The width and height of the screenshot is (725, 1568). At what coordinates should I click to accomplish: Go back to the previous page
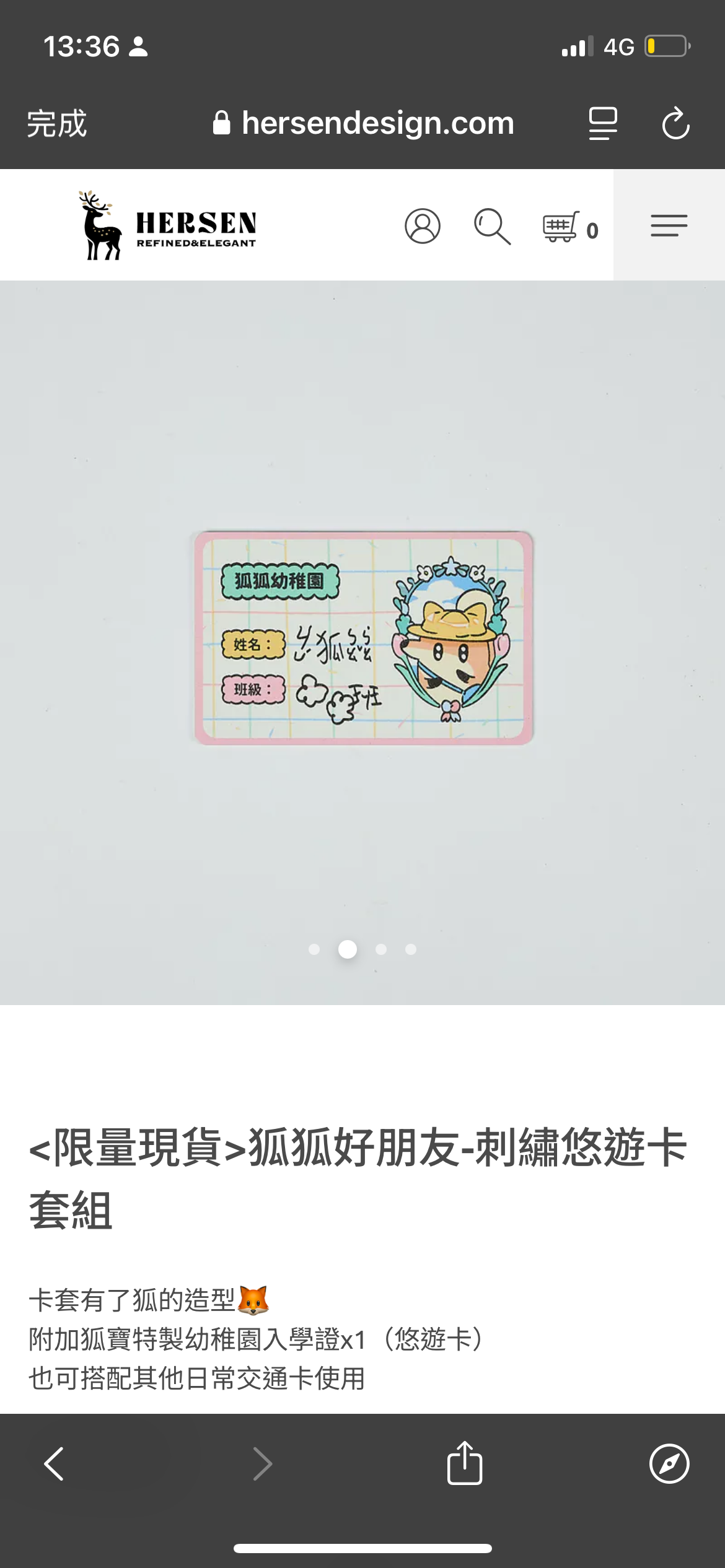point(54,1464)
